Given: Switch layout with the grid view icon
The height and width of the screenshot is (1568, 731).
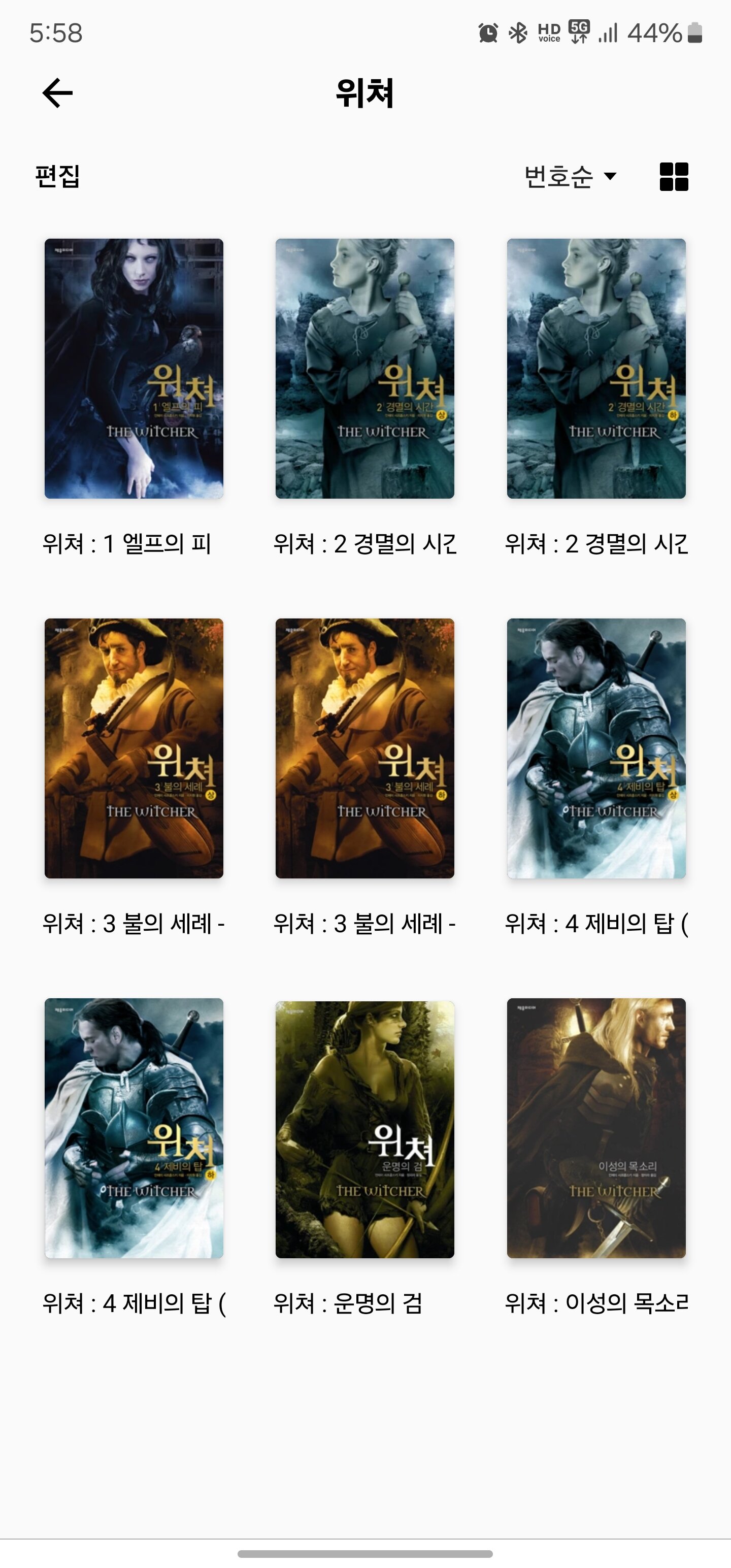Looking at the screenshot, I should coord(674,177).
